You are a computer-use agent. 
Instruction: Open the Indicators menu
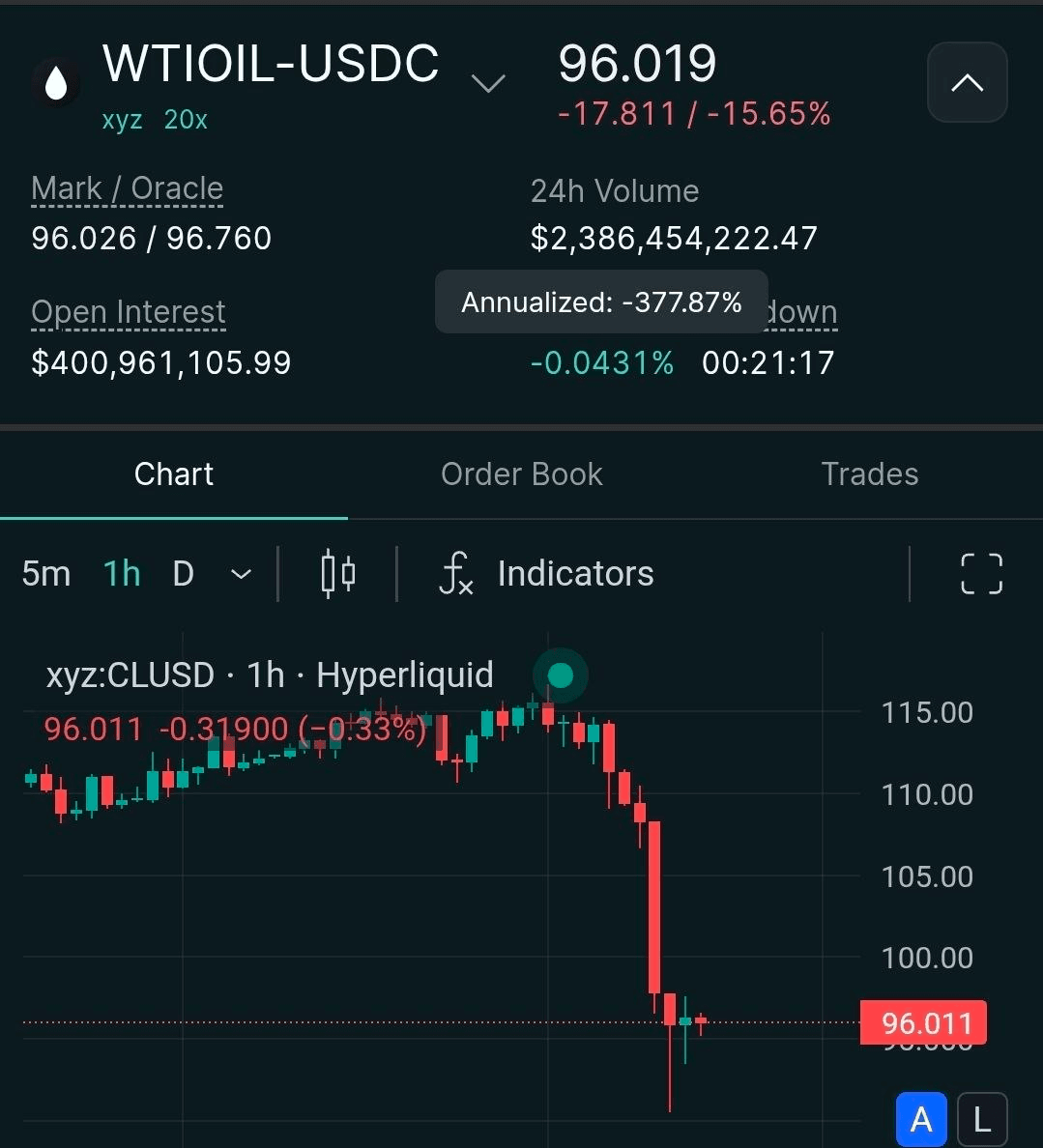548,574
